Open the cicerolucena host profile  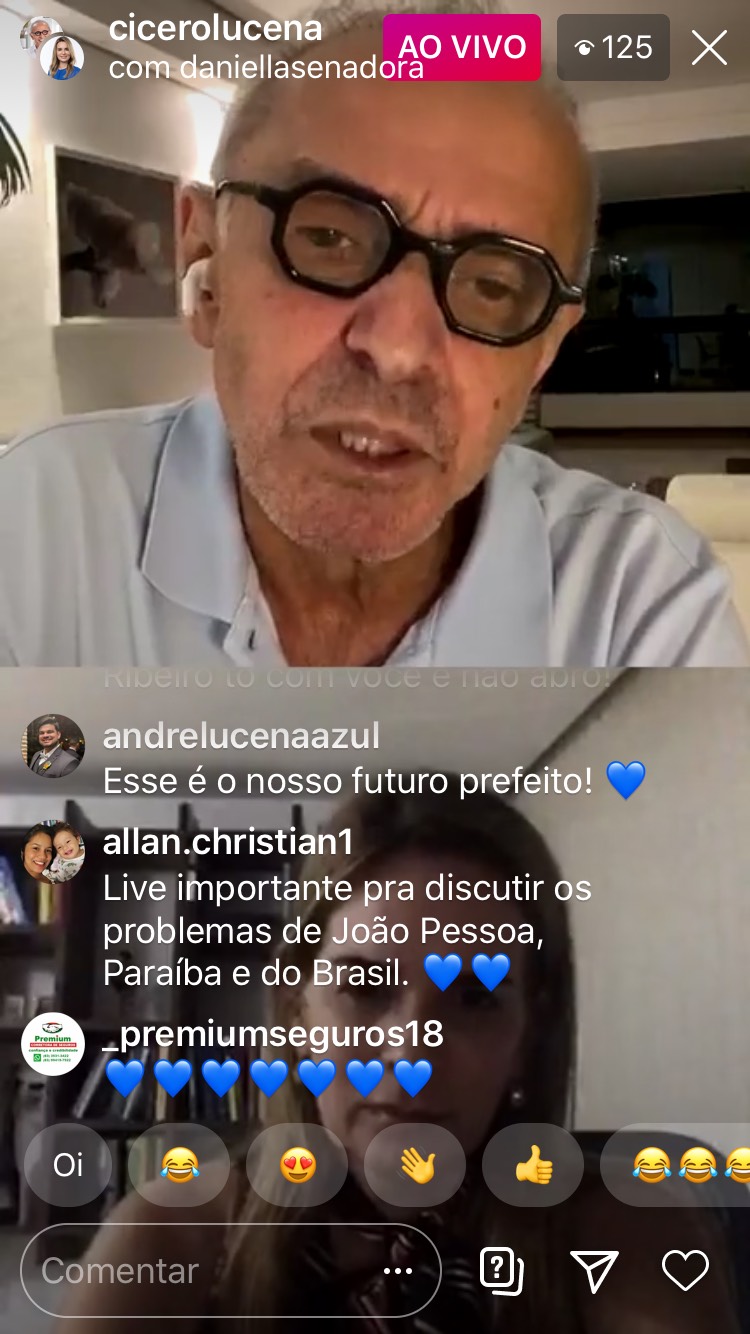coord(215,29)
